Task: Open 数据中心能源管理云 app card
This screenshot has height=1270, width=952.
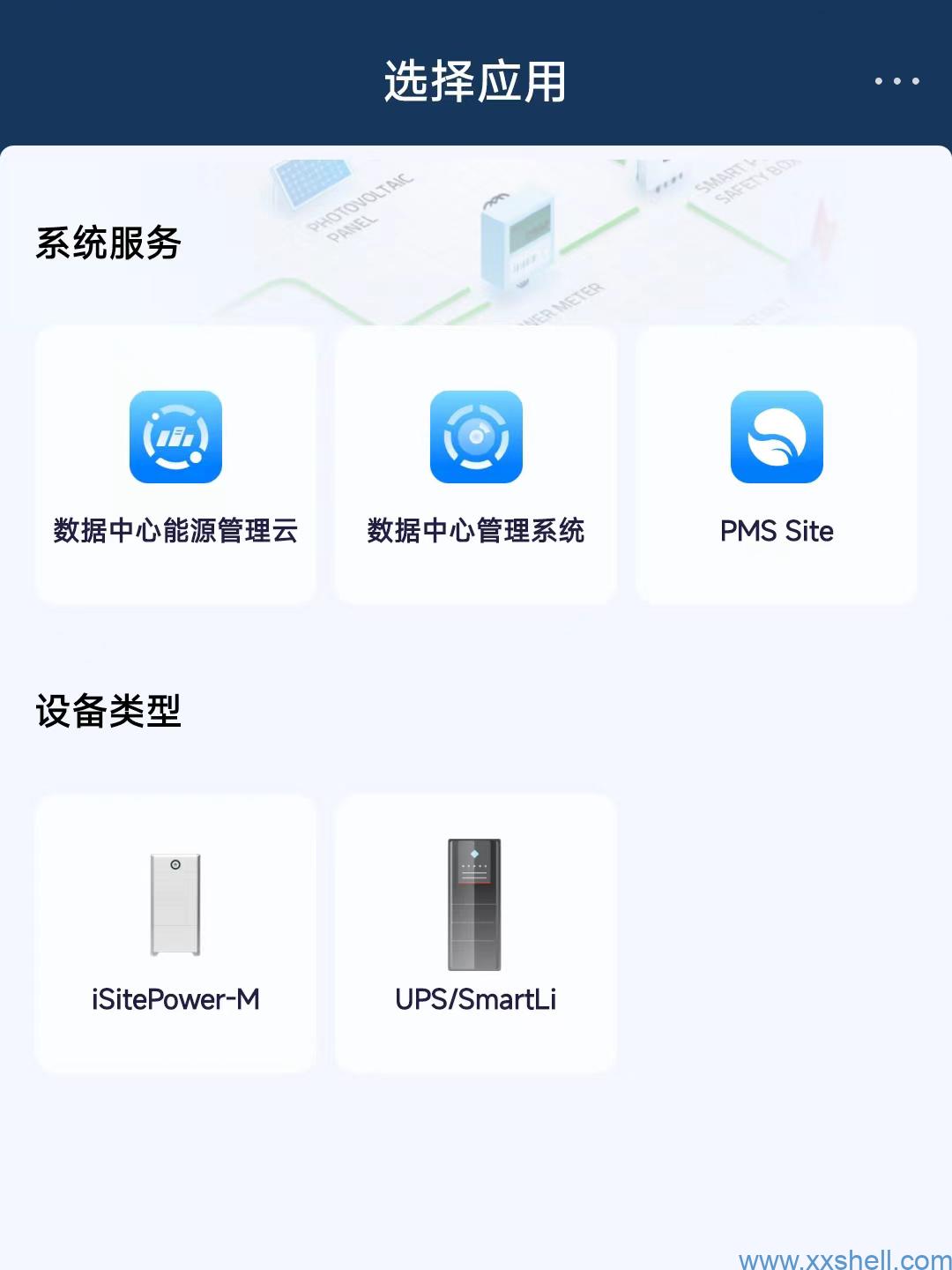Action: 175,465
